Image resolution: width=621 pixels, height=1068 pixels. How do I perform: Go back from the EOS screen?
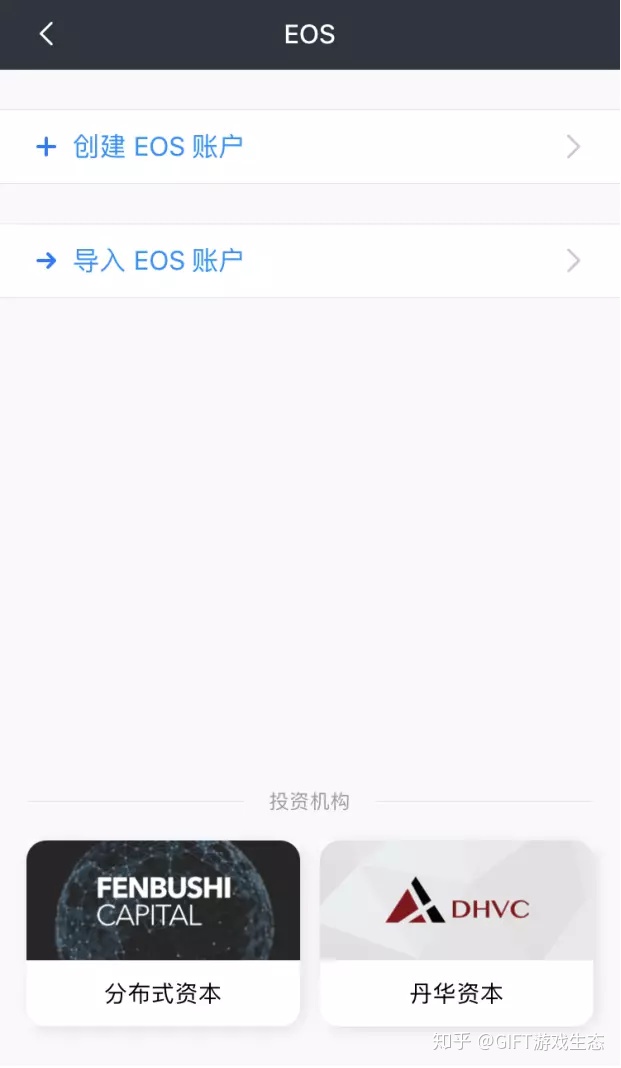click(x=46, y=34)
